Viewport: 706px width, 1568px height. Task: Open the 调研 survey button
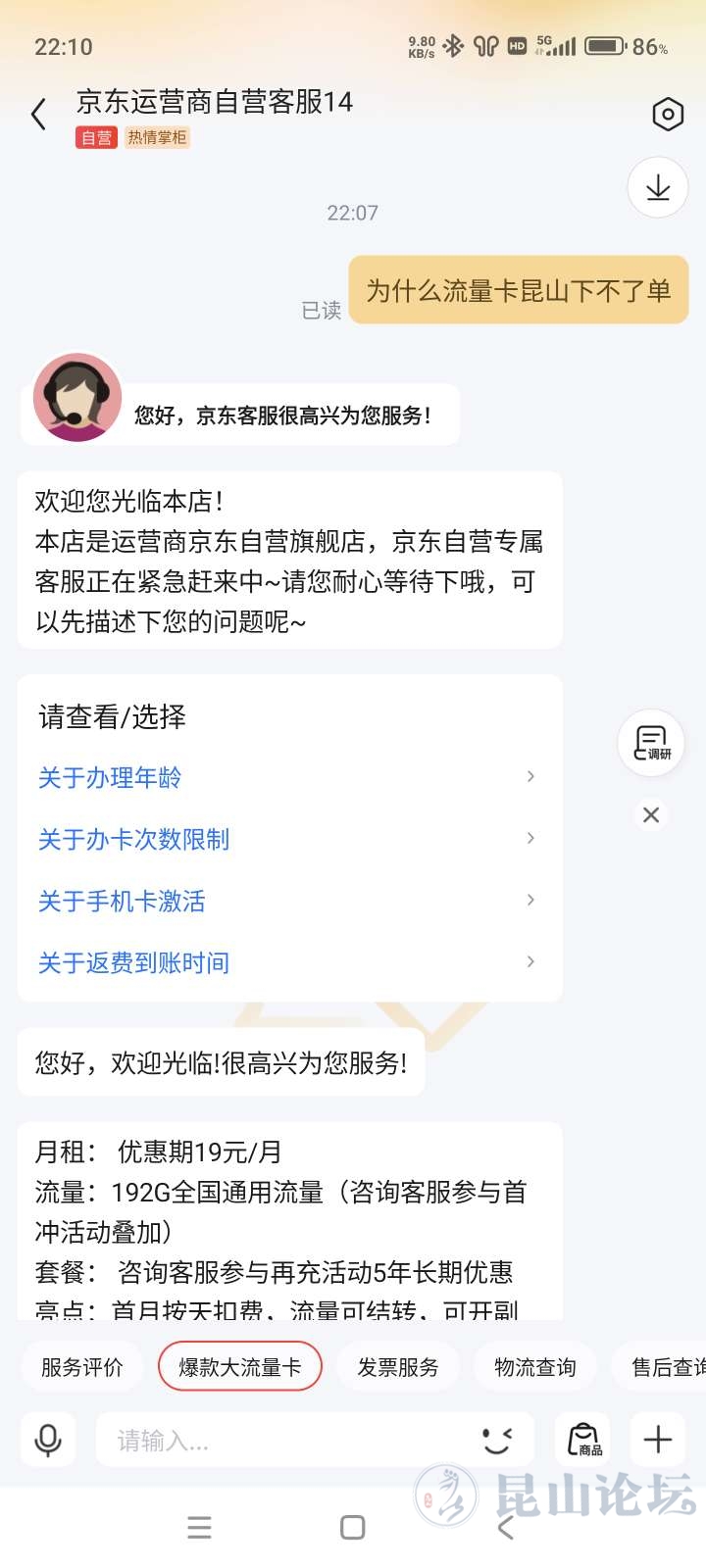click(x=651, y=743)
